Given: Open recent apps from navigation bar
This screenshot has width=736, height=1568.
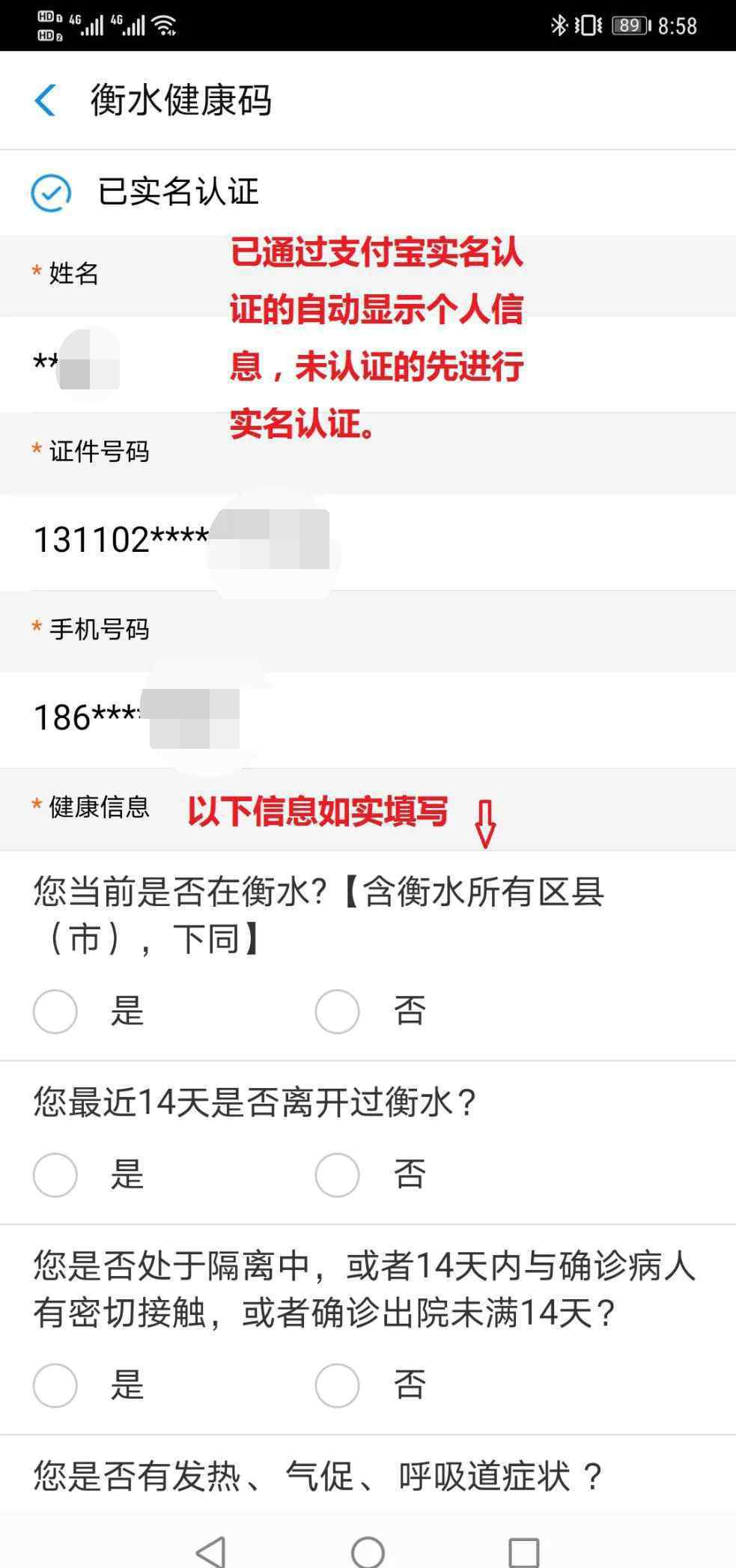Looking at the screenshot, I should pos(523,1551).
